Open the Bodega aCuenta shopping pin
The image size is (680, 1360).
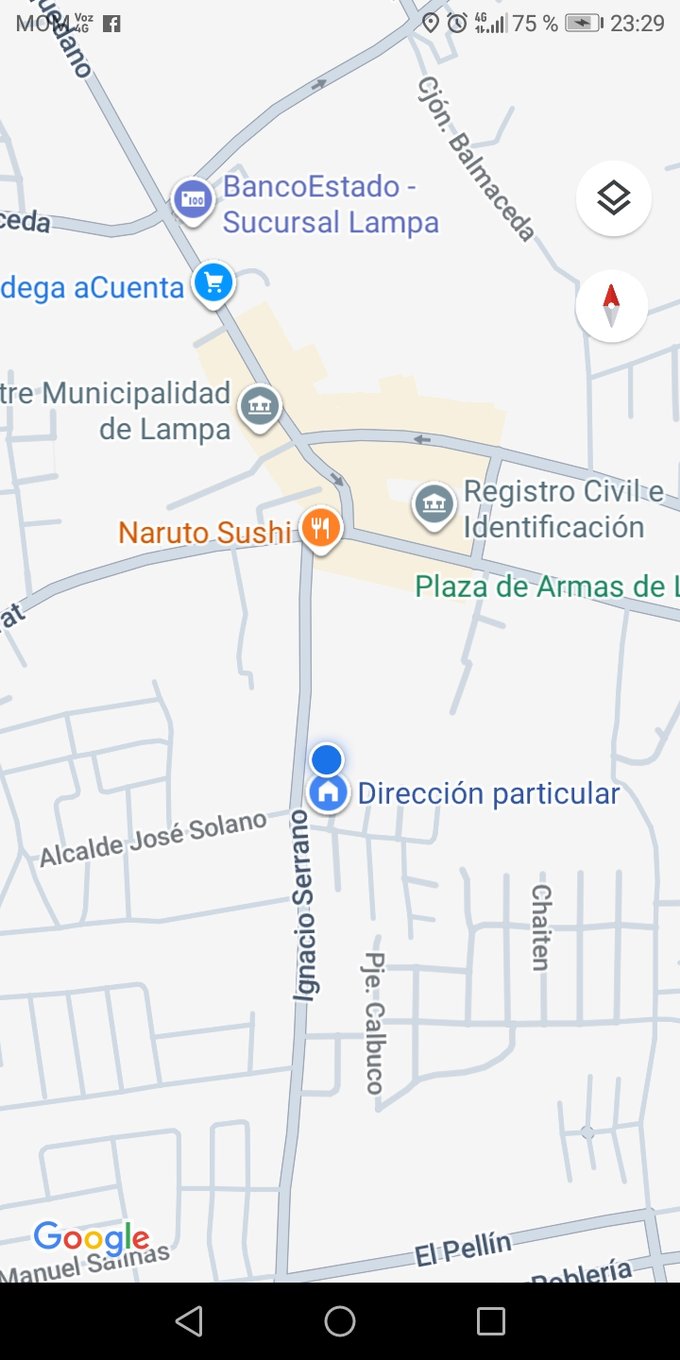click(213, 283)
